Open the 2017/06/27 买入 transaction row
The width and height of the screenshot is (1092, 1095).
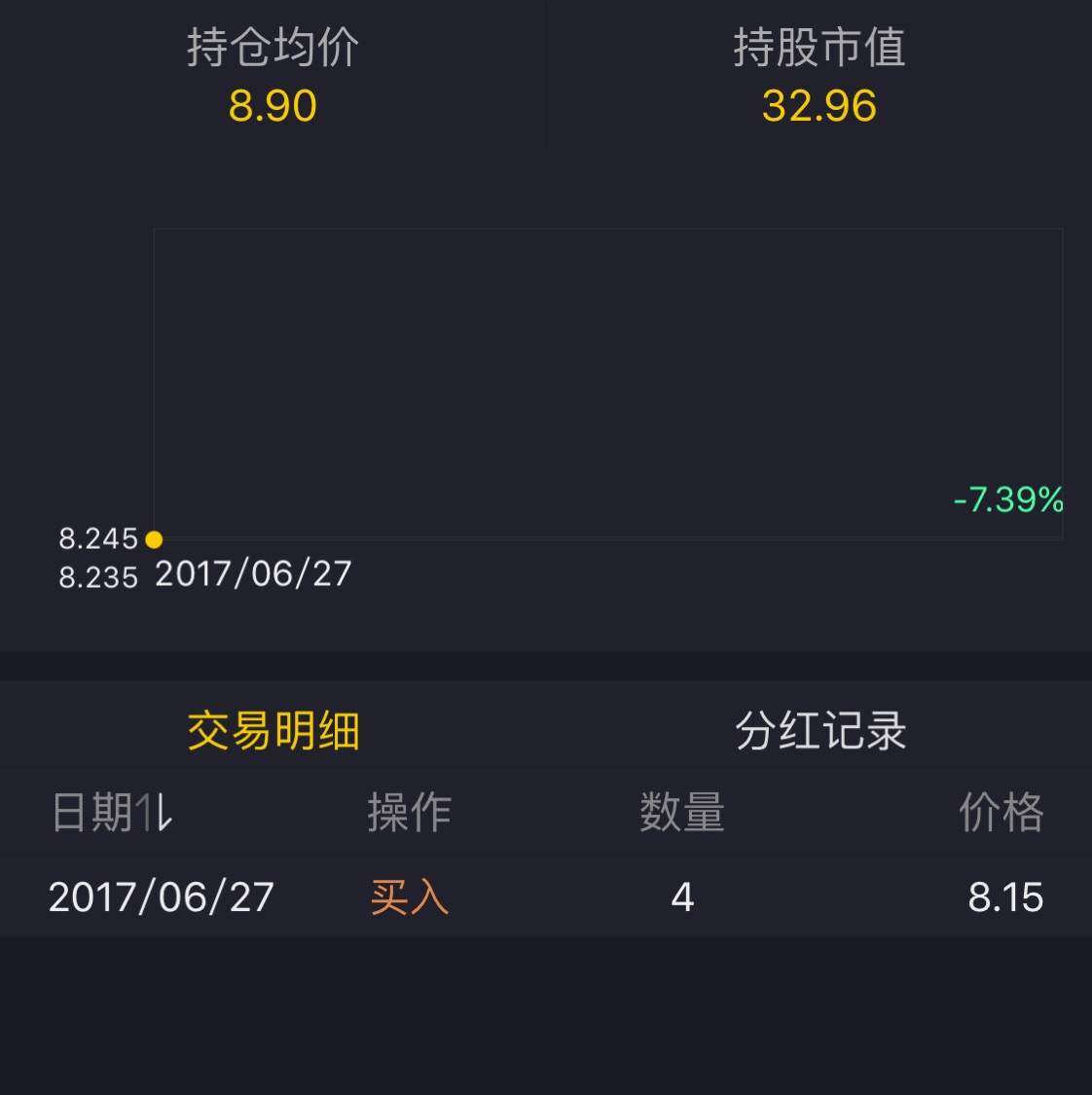click(x=545, y=896)
